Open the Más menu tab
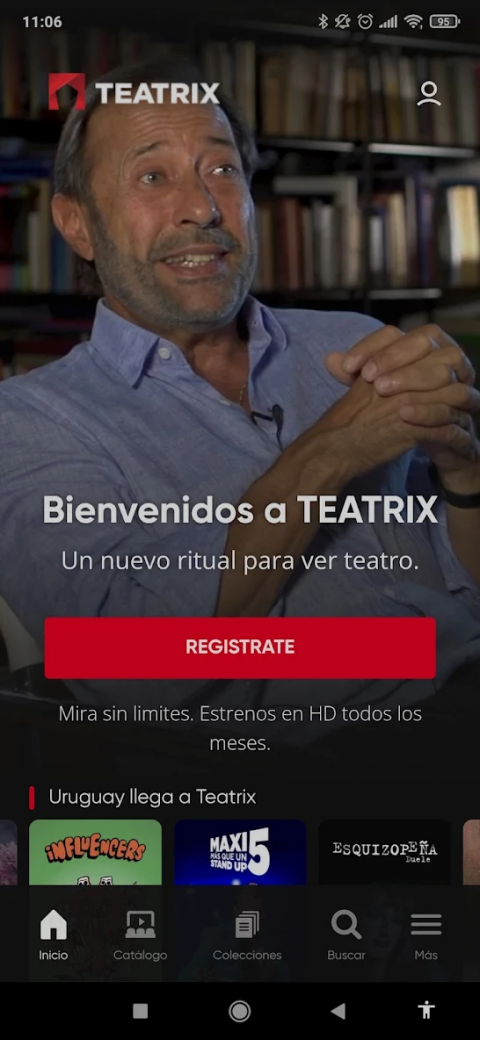 426,935
